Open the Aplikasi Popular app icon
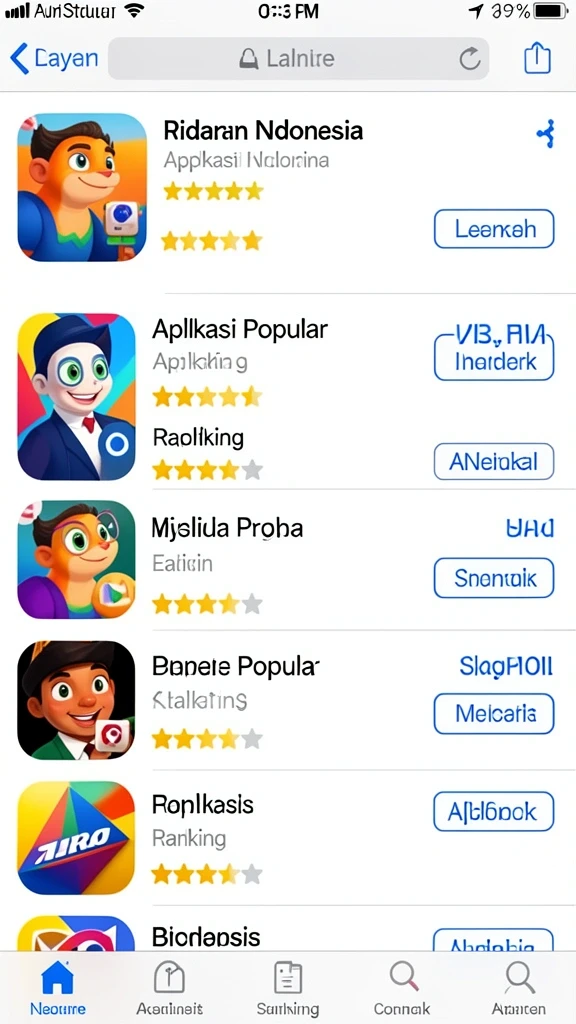 click(x=76, y=396)
